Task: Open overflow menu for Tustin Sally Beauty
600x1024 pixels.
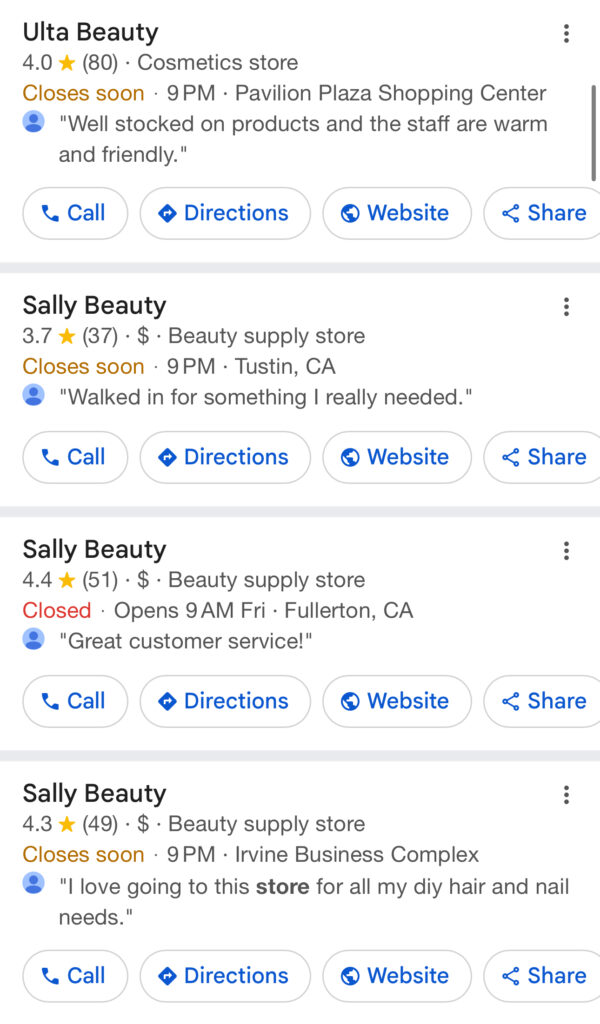Action: click(566, 306)
